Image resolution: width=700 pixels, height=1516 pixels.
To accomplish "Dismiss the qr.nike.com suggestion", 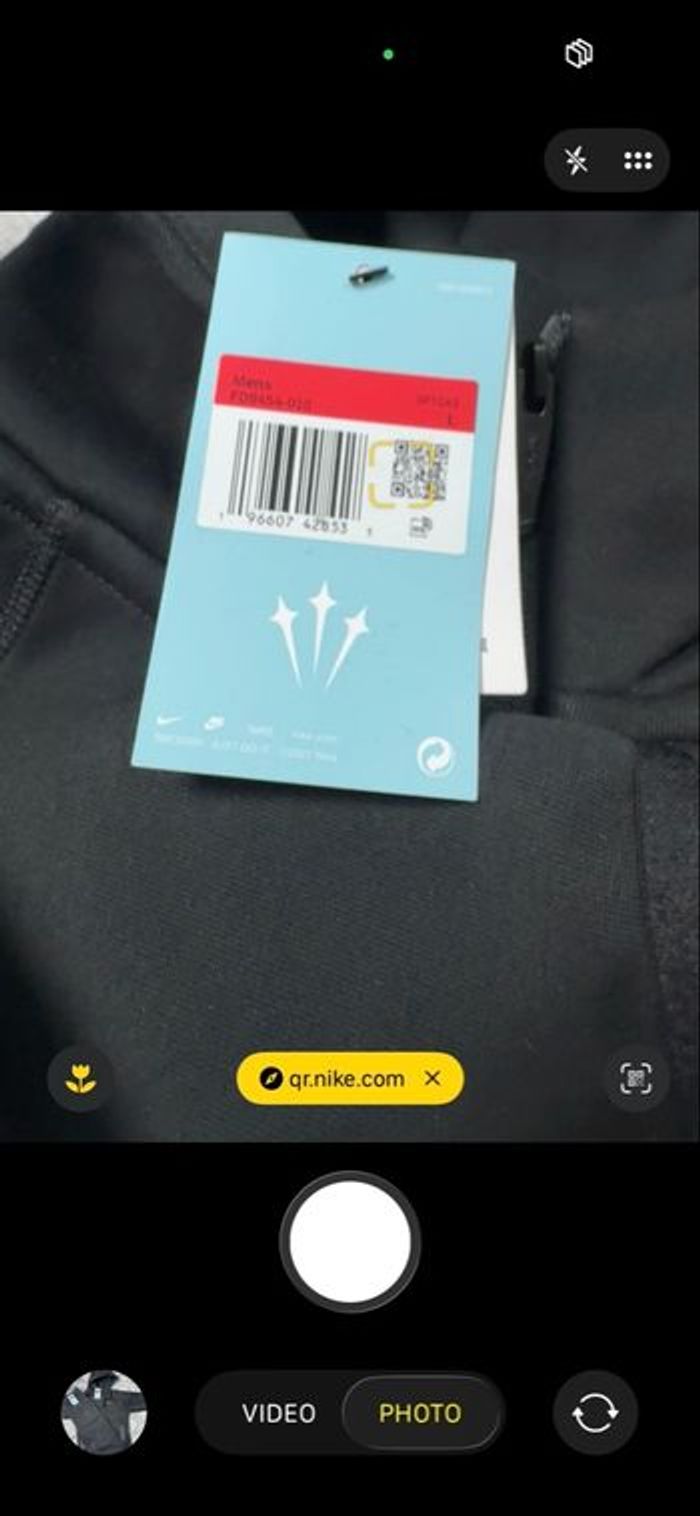I will (432, 1078).
